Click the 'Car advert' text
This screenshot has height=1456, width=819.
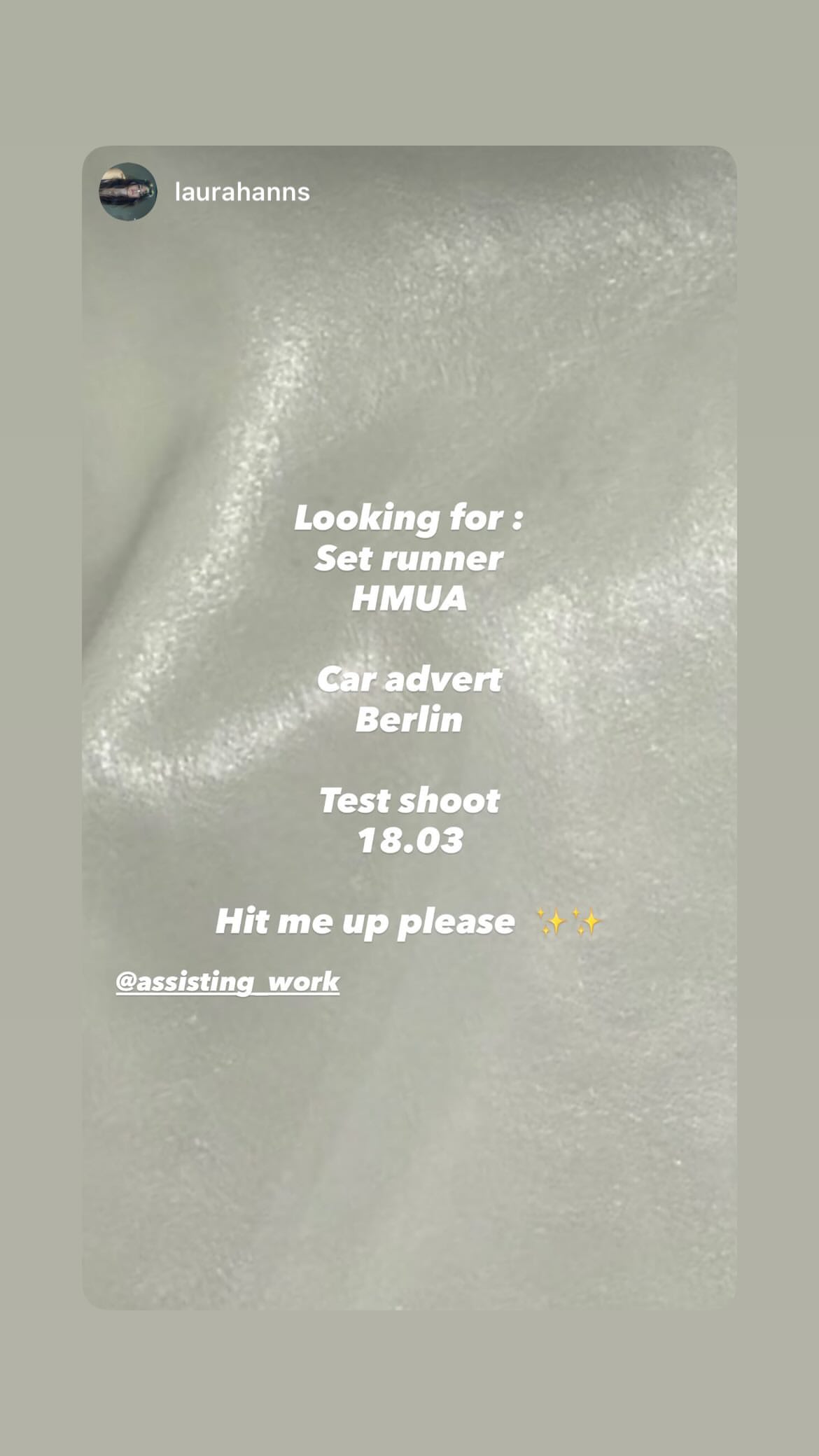point(409,679)
